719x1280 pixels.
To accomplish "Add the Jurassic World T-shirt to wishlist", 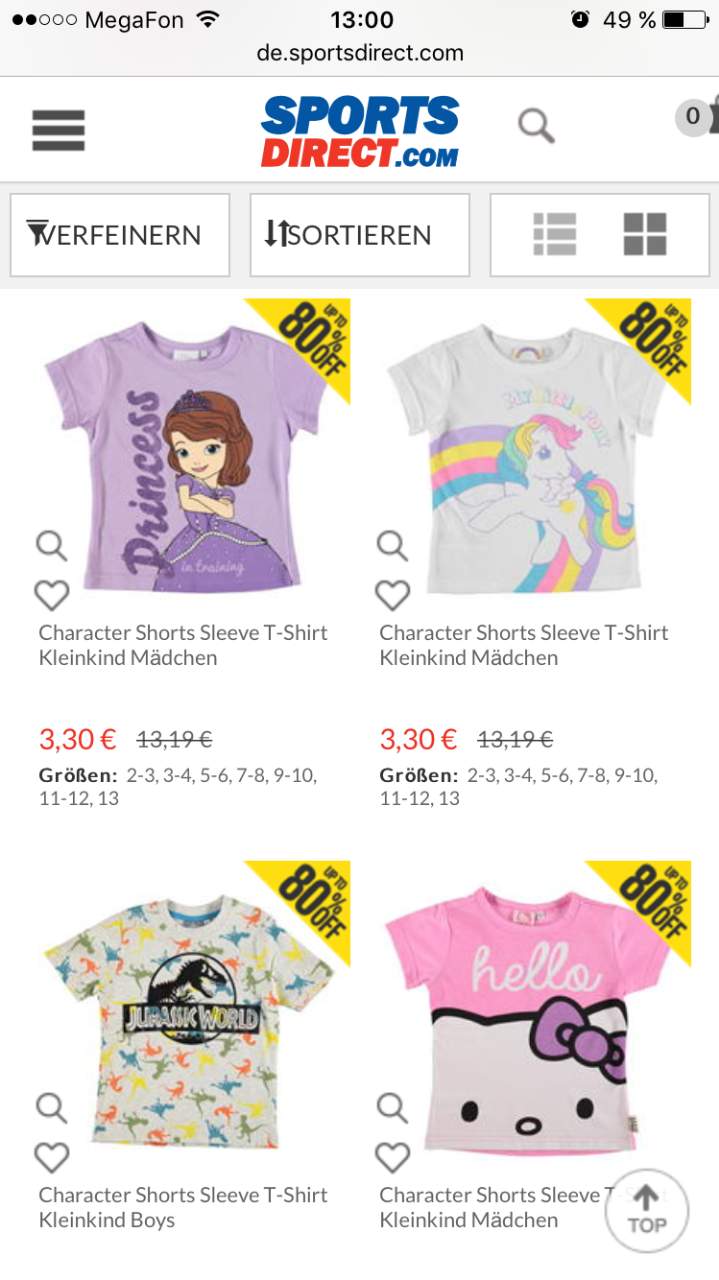I will point(52,1158).
